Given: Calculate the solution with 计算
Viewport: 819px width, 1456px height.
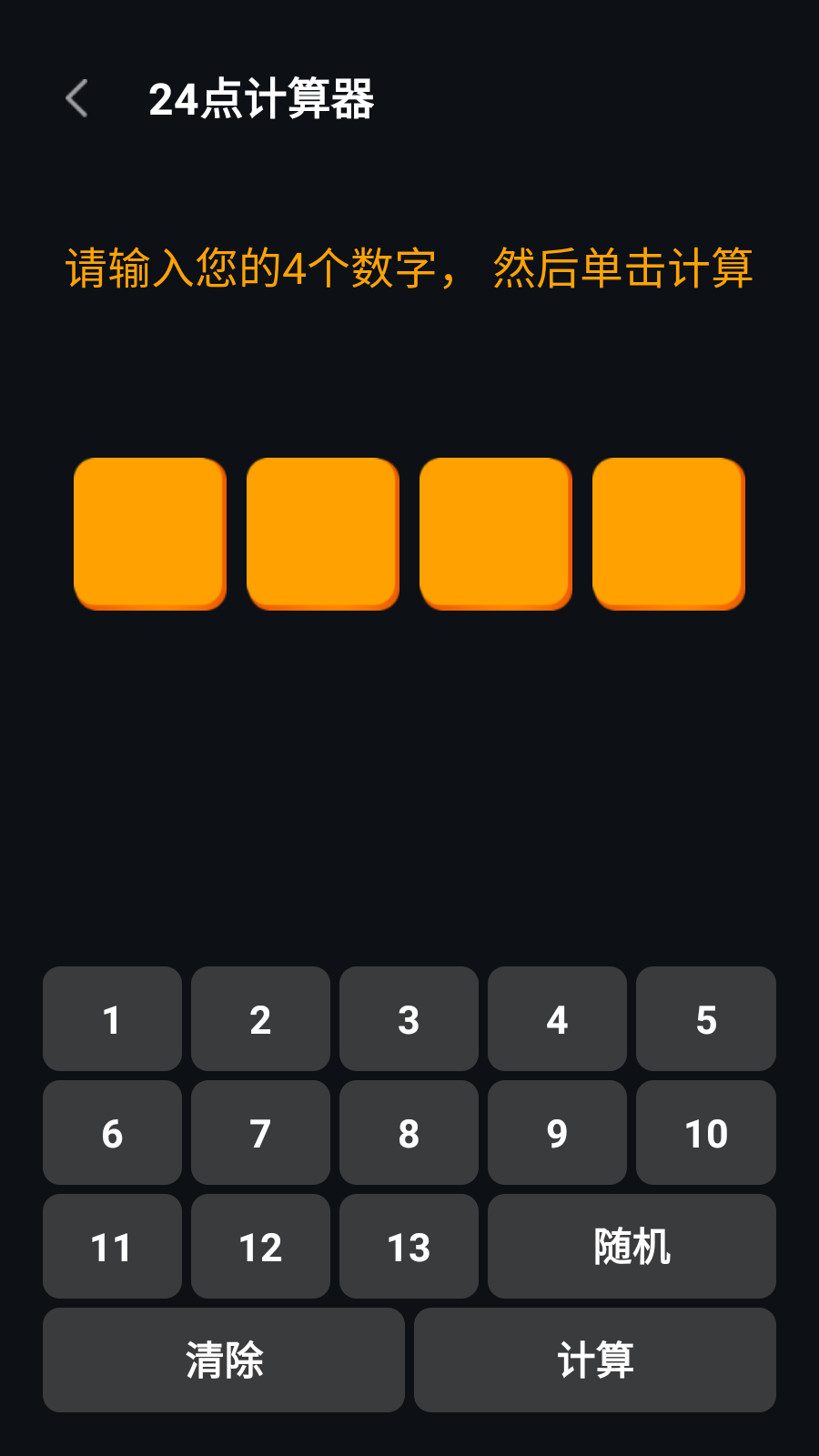Looking at the screenshot, I should tap(595, 1360).
